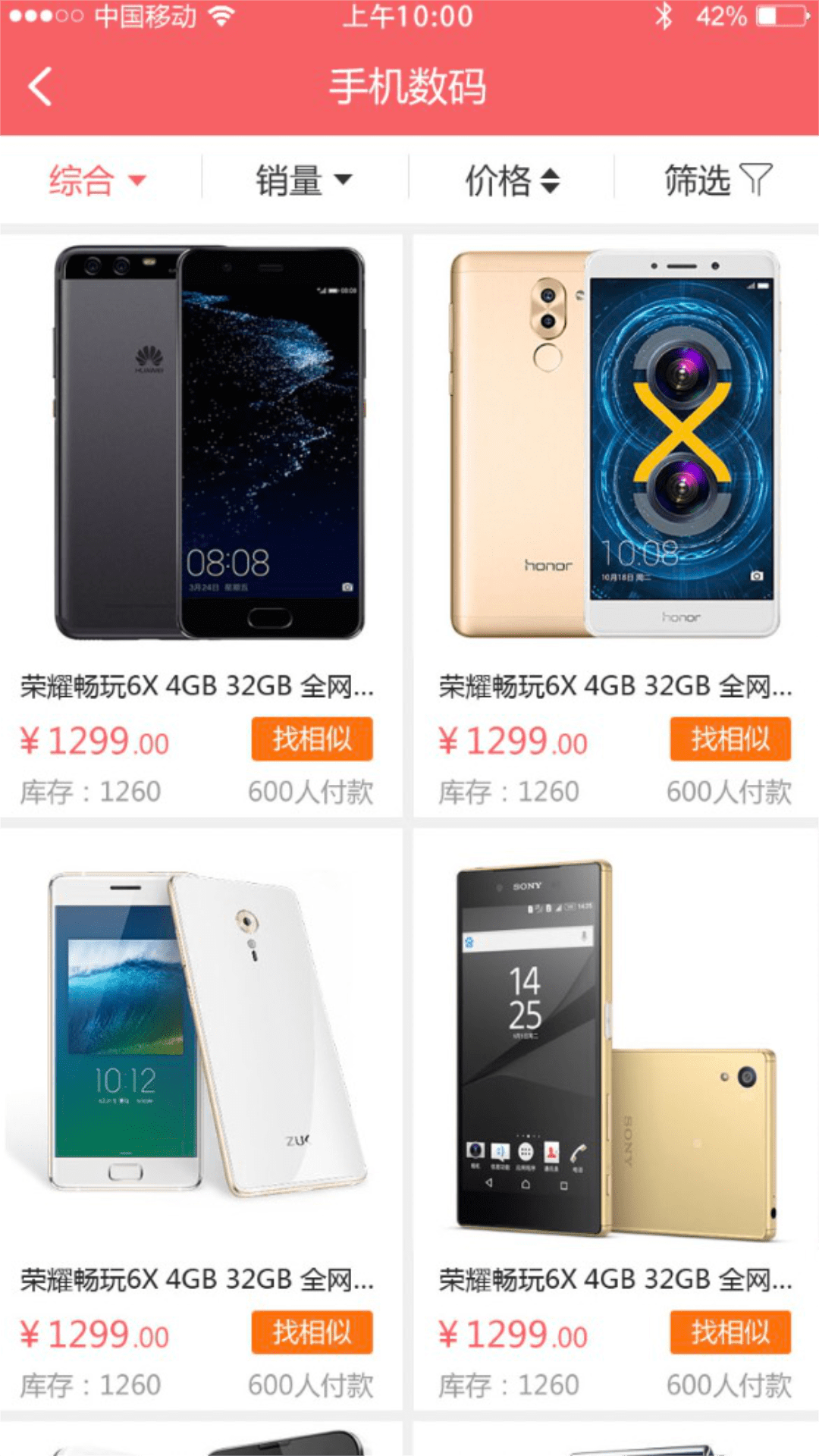Find similar items to the ZUK phone
Screen dimensions: 819x1456
[312, 1332]
